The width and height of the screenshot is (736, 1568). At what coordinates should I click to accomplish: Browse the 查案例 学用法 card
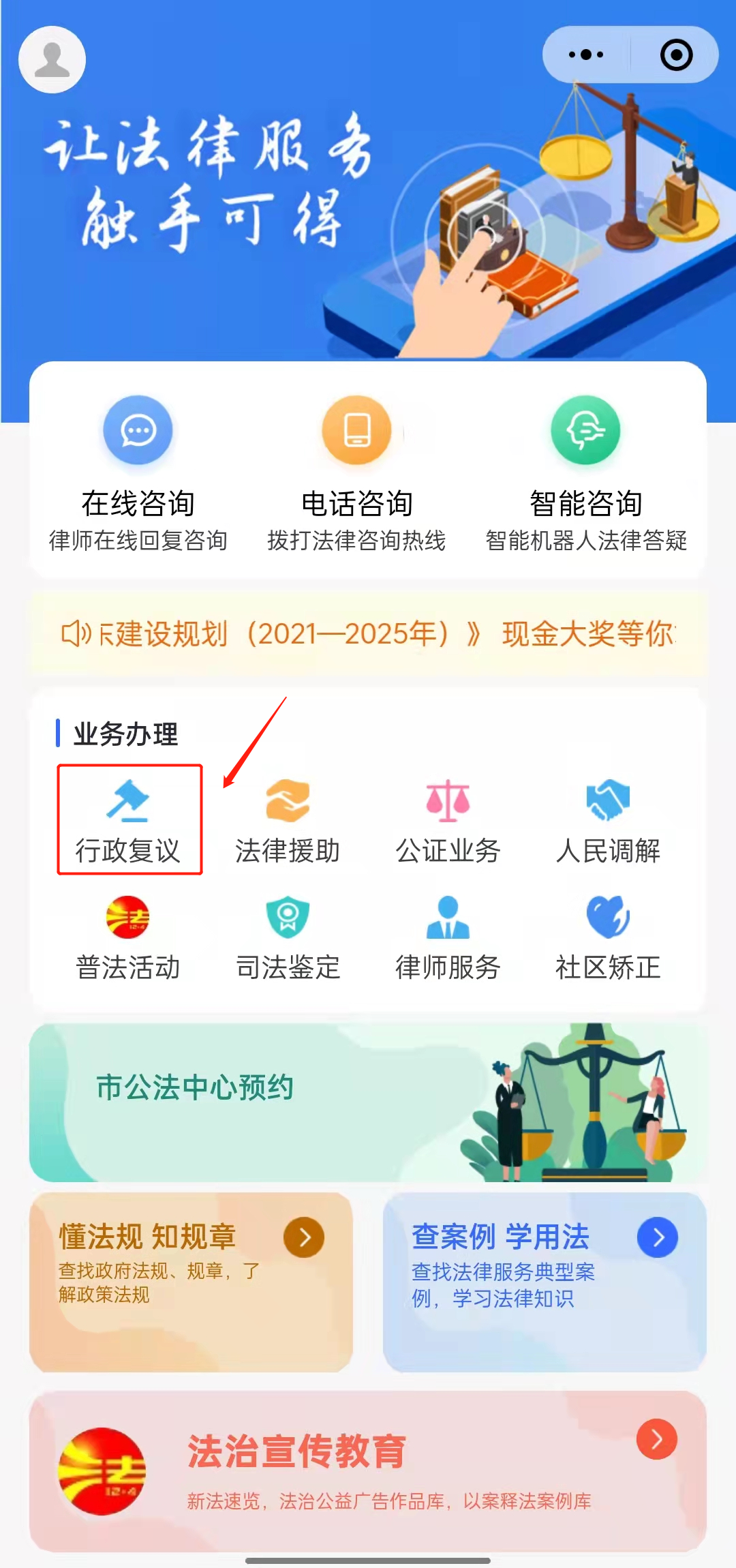click(545, 1282)
